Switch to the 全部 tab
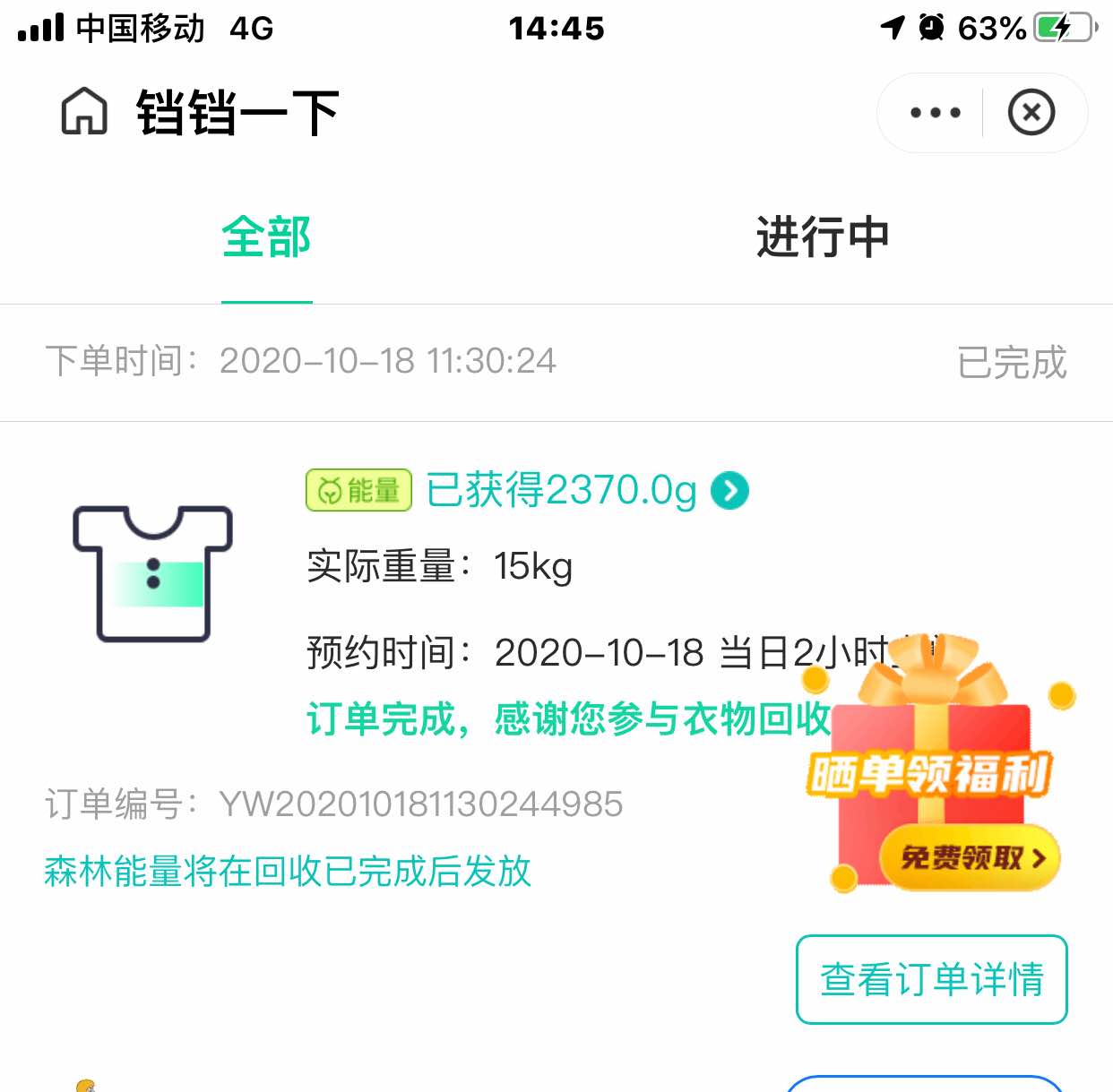1113x1092 pixels. point(266,238)
